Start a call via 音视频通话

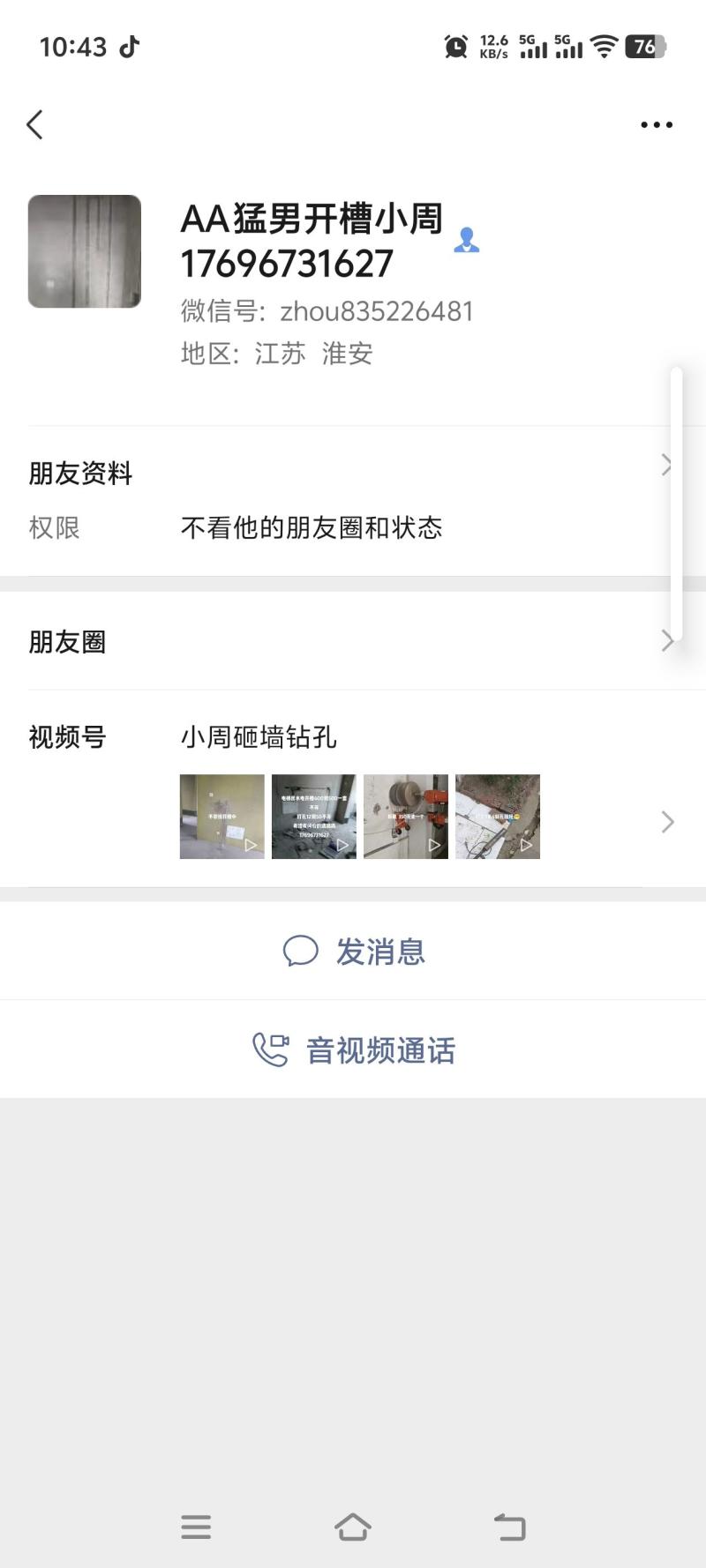[x=353, y=1050]
